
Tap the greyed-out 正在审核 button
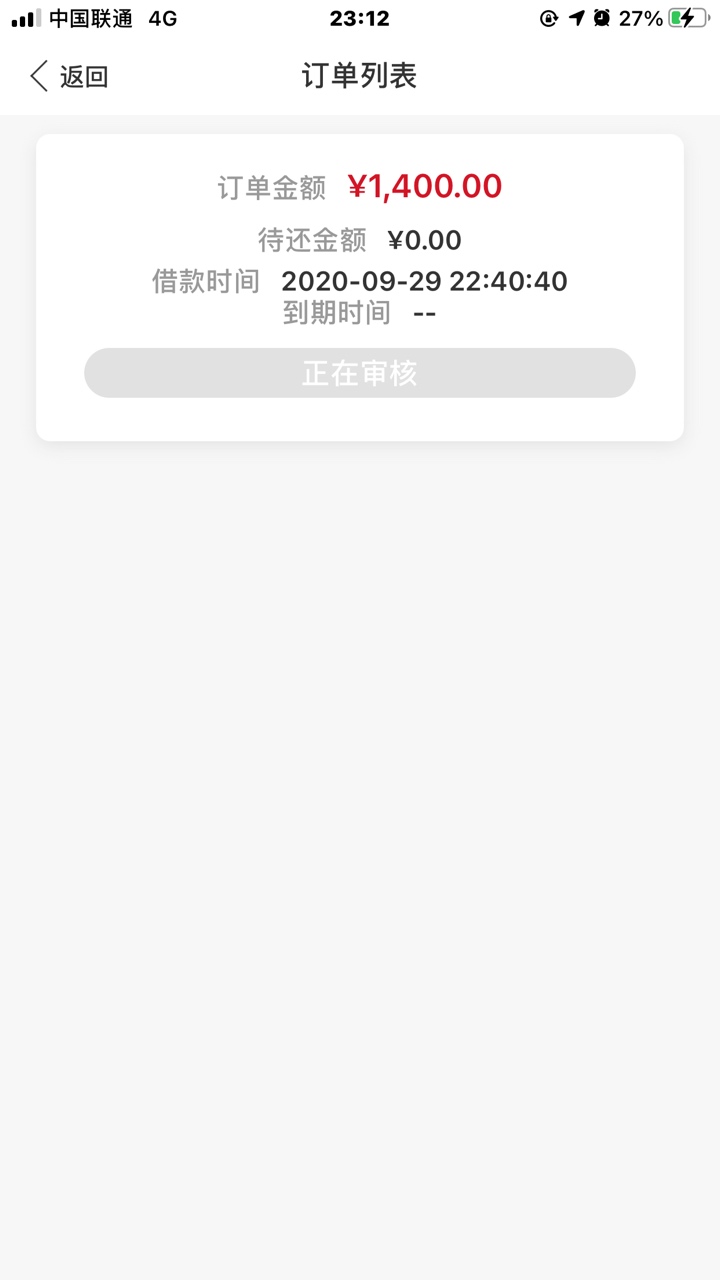click(x=360, y=373)
